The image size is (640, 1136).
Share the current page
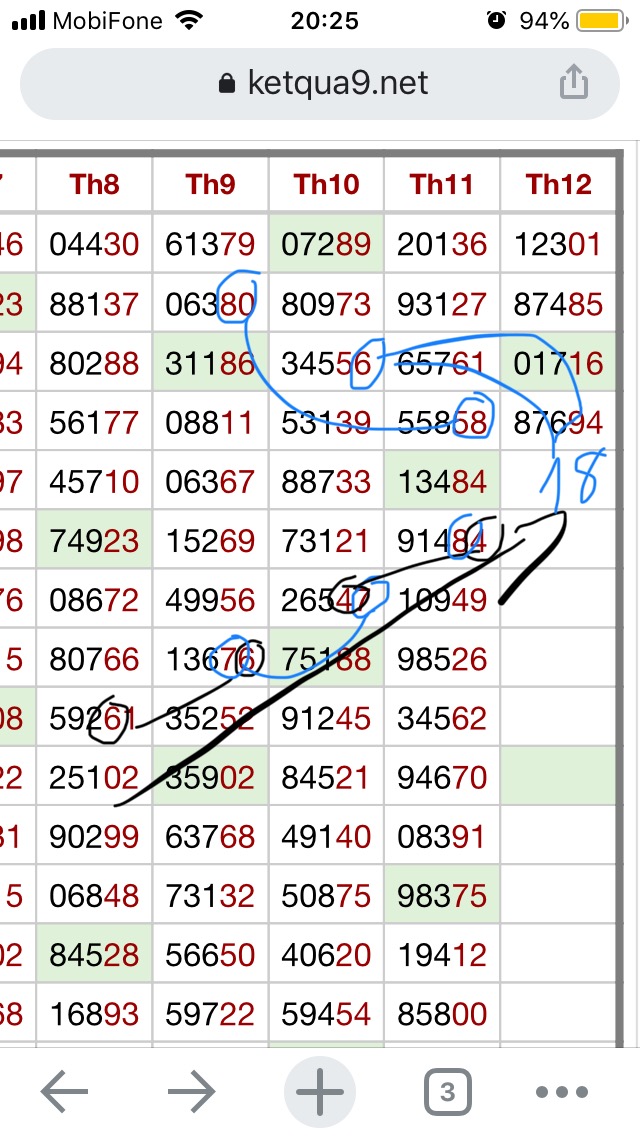pos(573,82)
